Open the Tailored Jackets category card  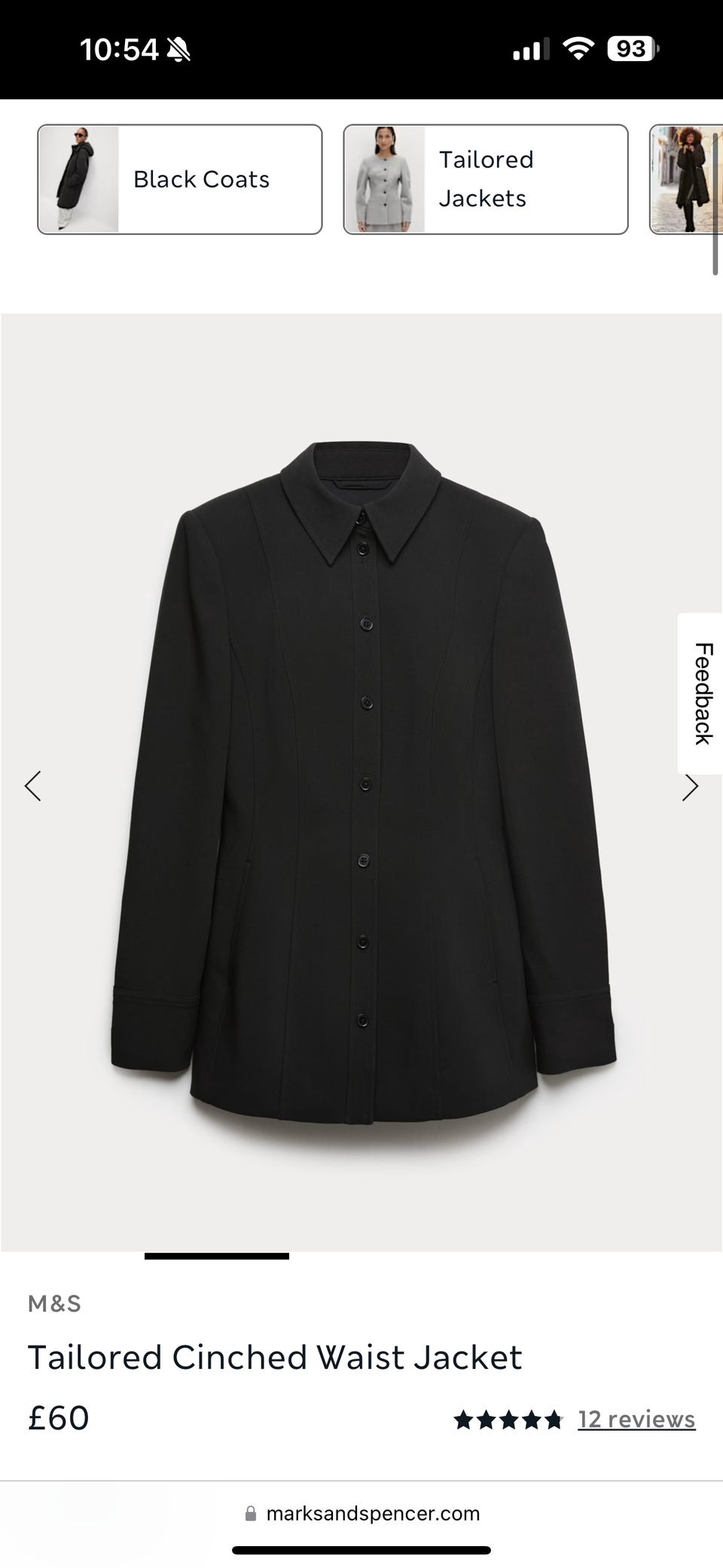point(486,179)
